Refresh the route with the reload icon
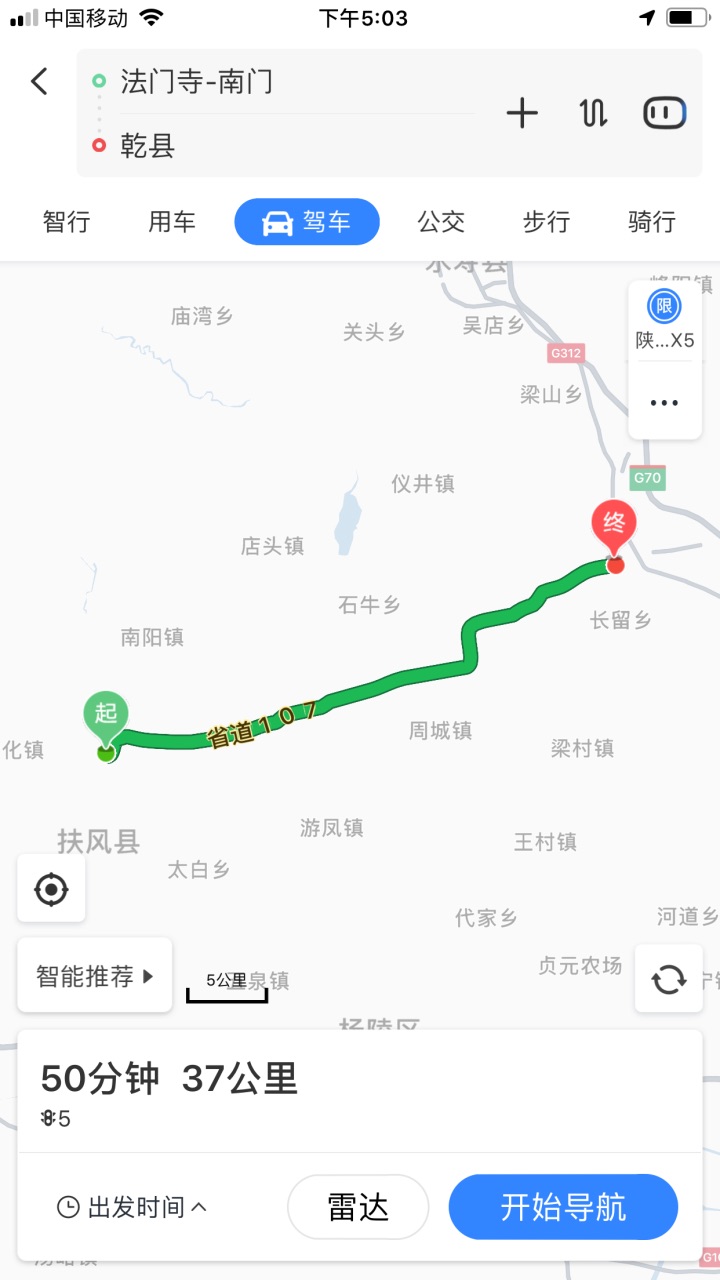 point(669,979)
